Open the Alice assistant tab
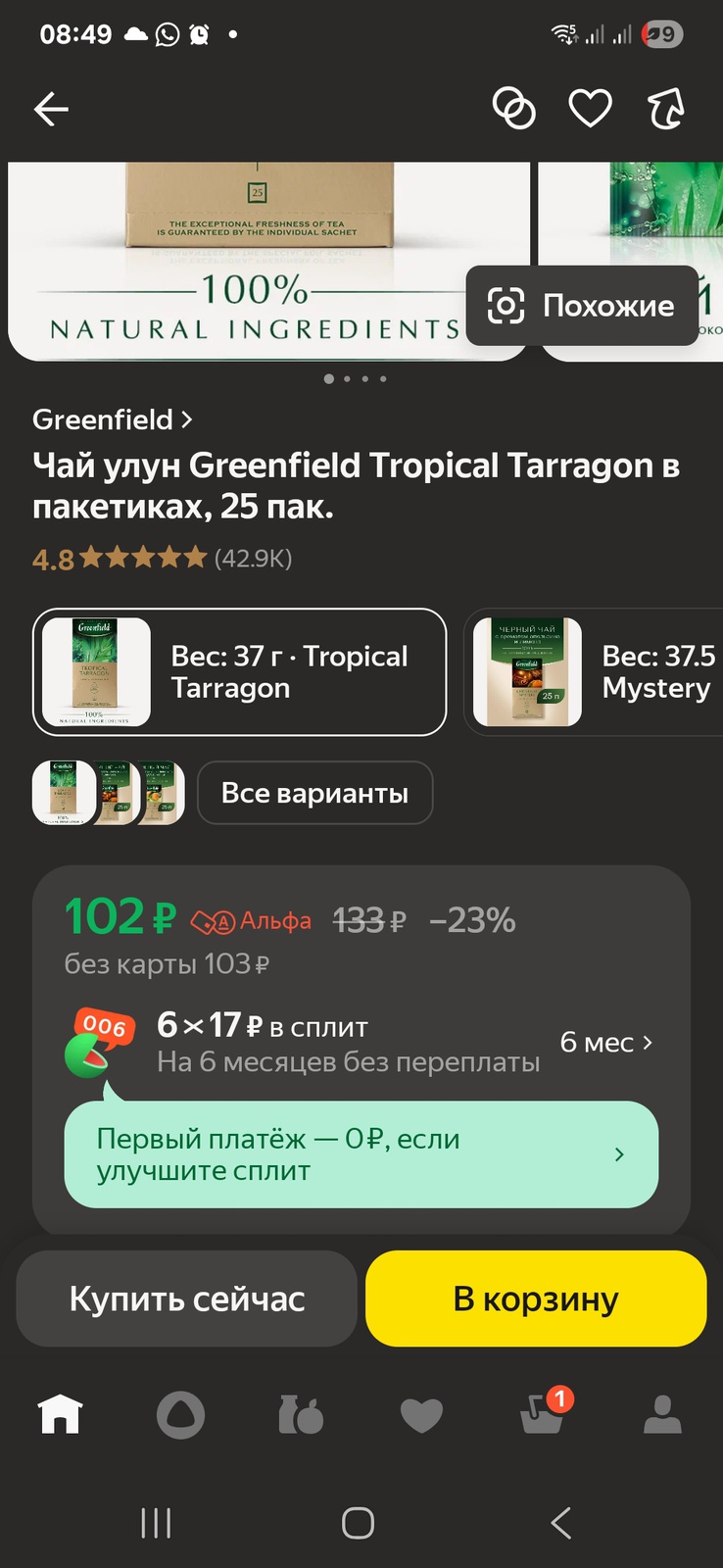Viewport: 723px width, 1568px height. [x=180, y=1415]
